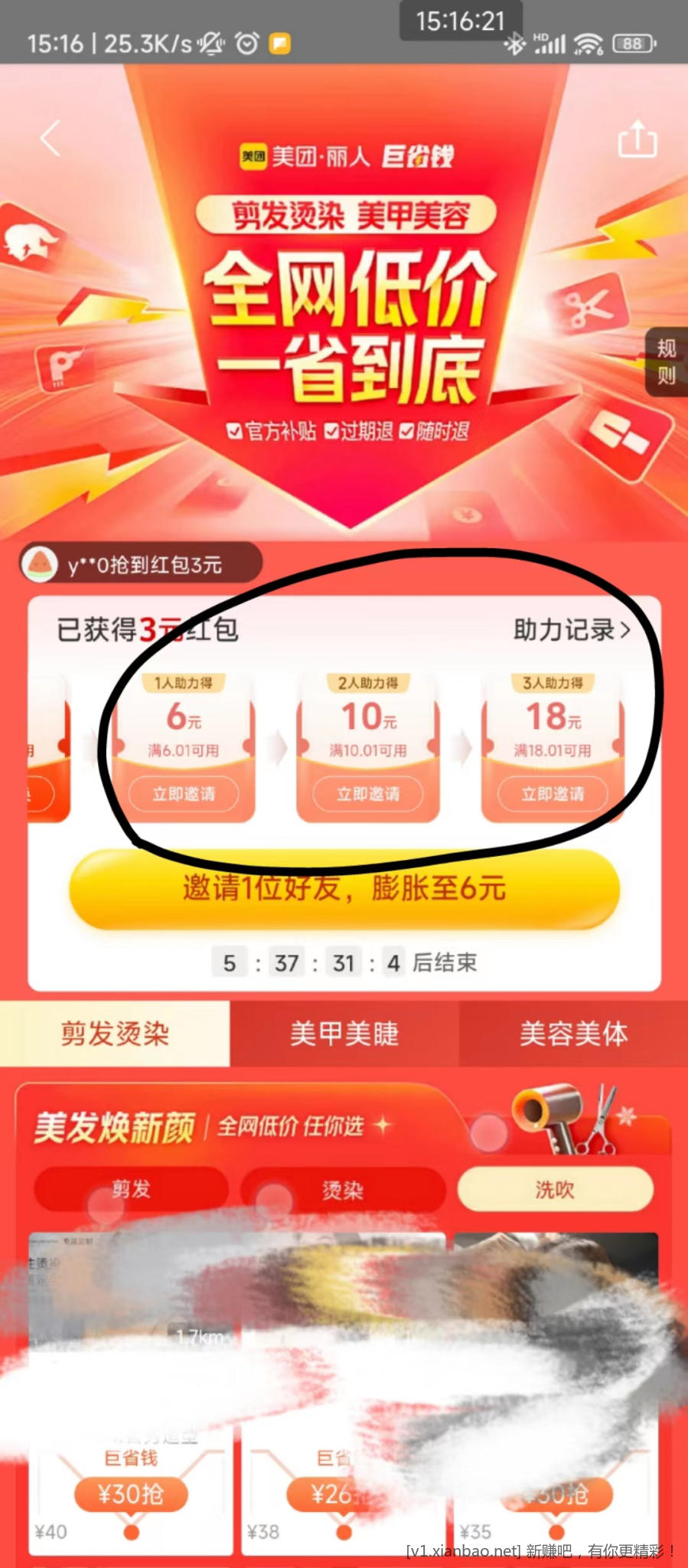Select the 洗吹 category chip

point(555,1189)
